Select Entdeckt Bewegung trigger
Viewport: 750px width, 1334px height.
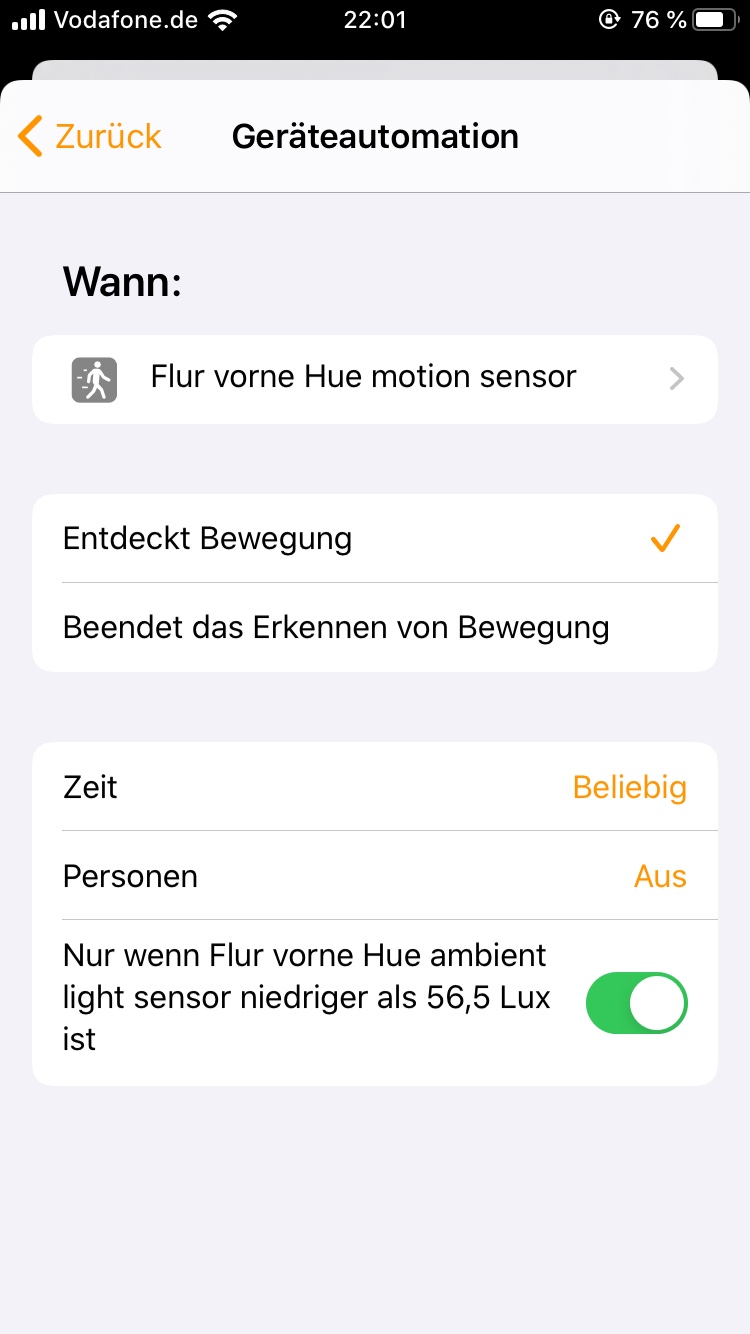pos(374,539)
